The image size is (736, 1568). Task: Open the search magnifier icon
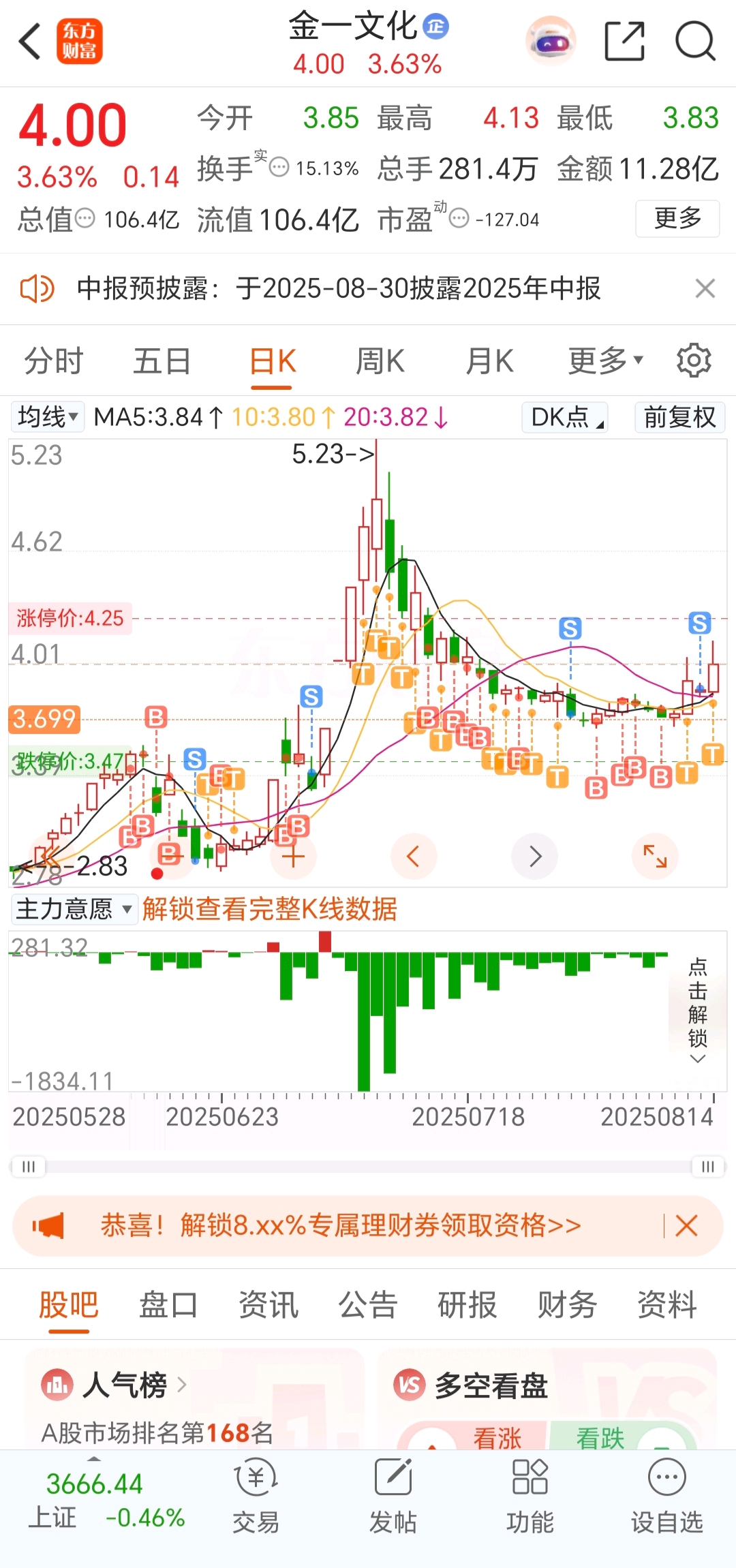(x=695, y=42)
